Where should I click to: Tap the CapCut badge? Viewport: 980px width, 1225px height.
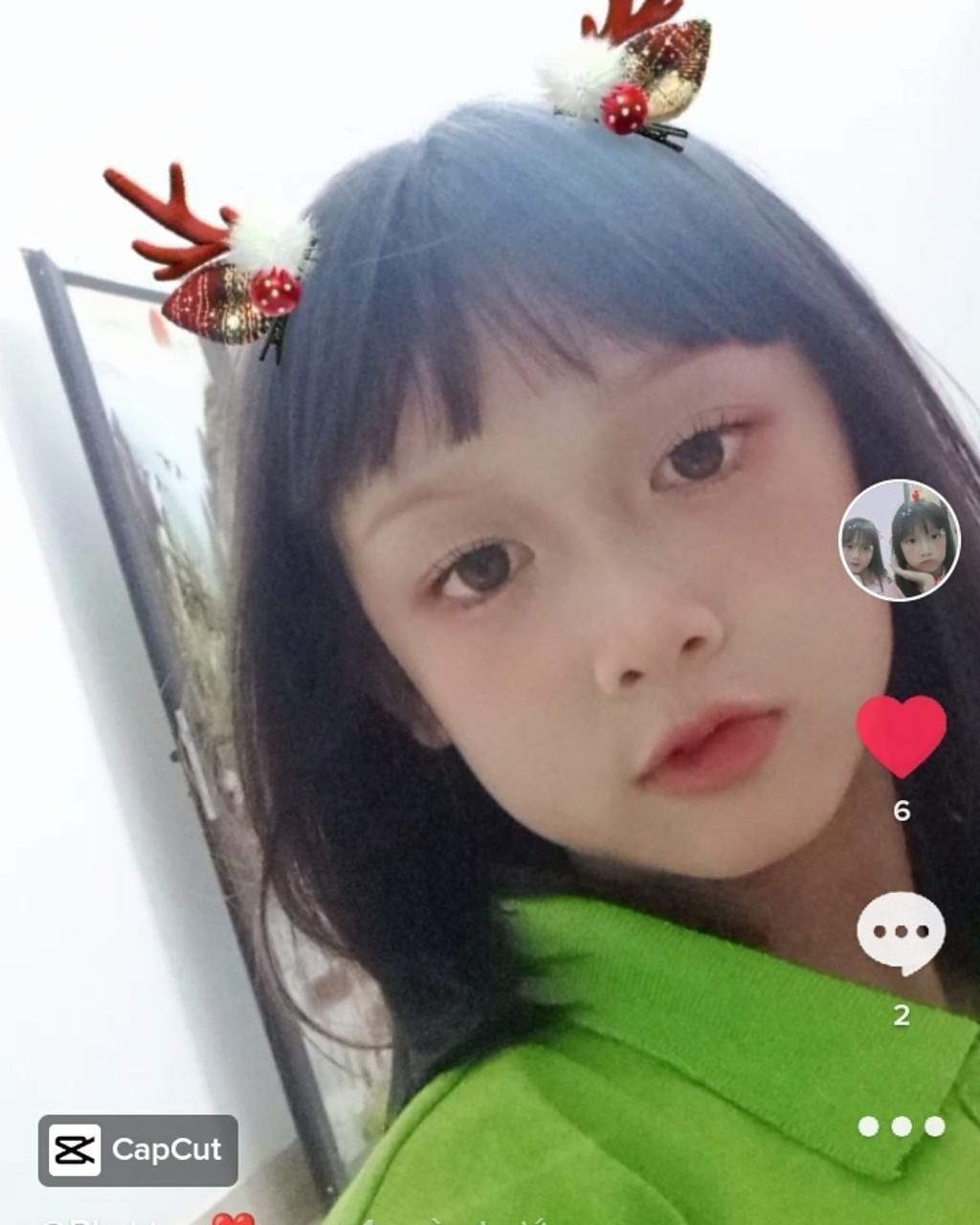(x=138, y=1149)
